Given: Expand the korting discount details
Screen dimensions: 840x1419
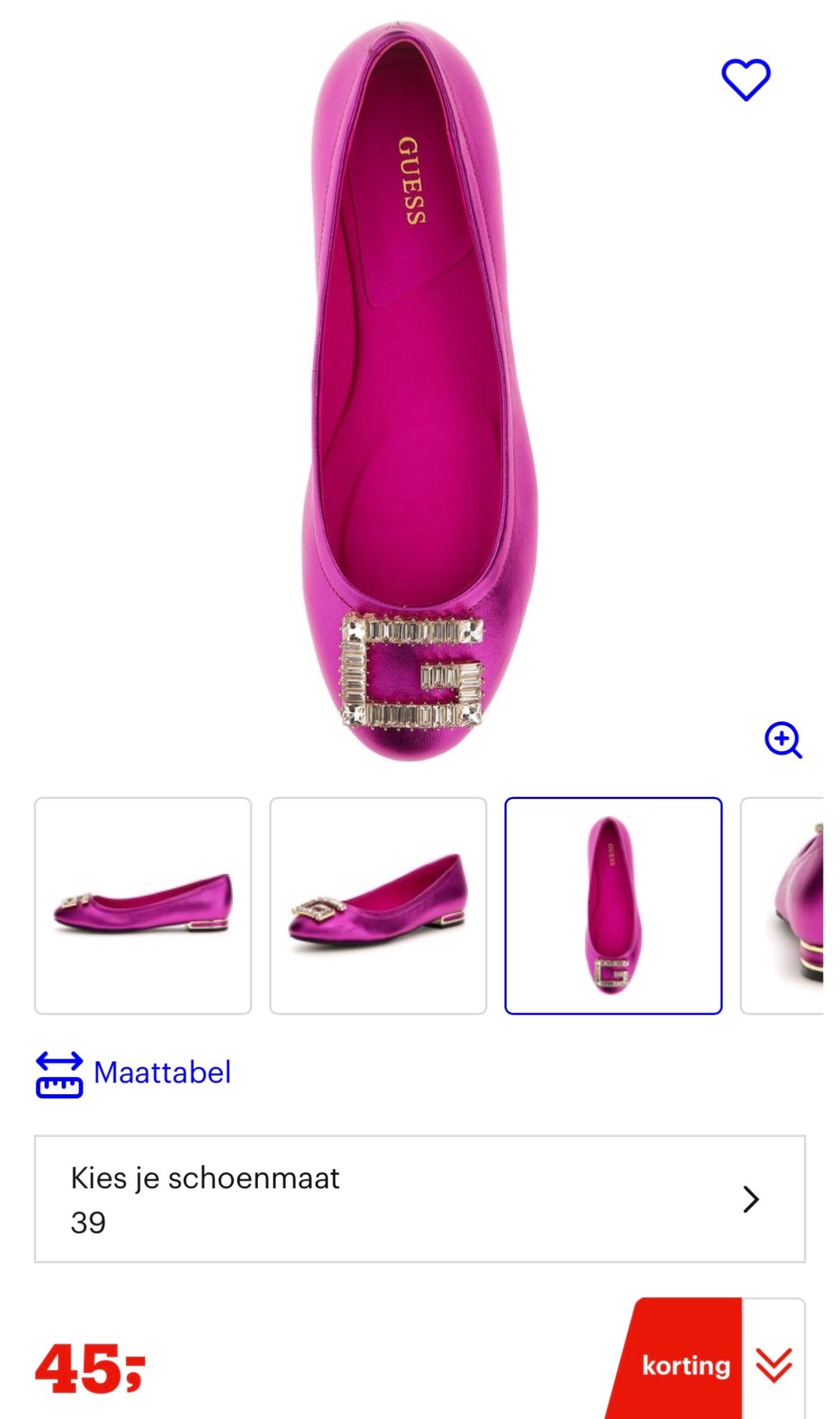Looking at the screenshot, I should coord(774,1364).
